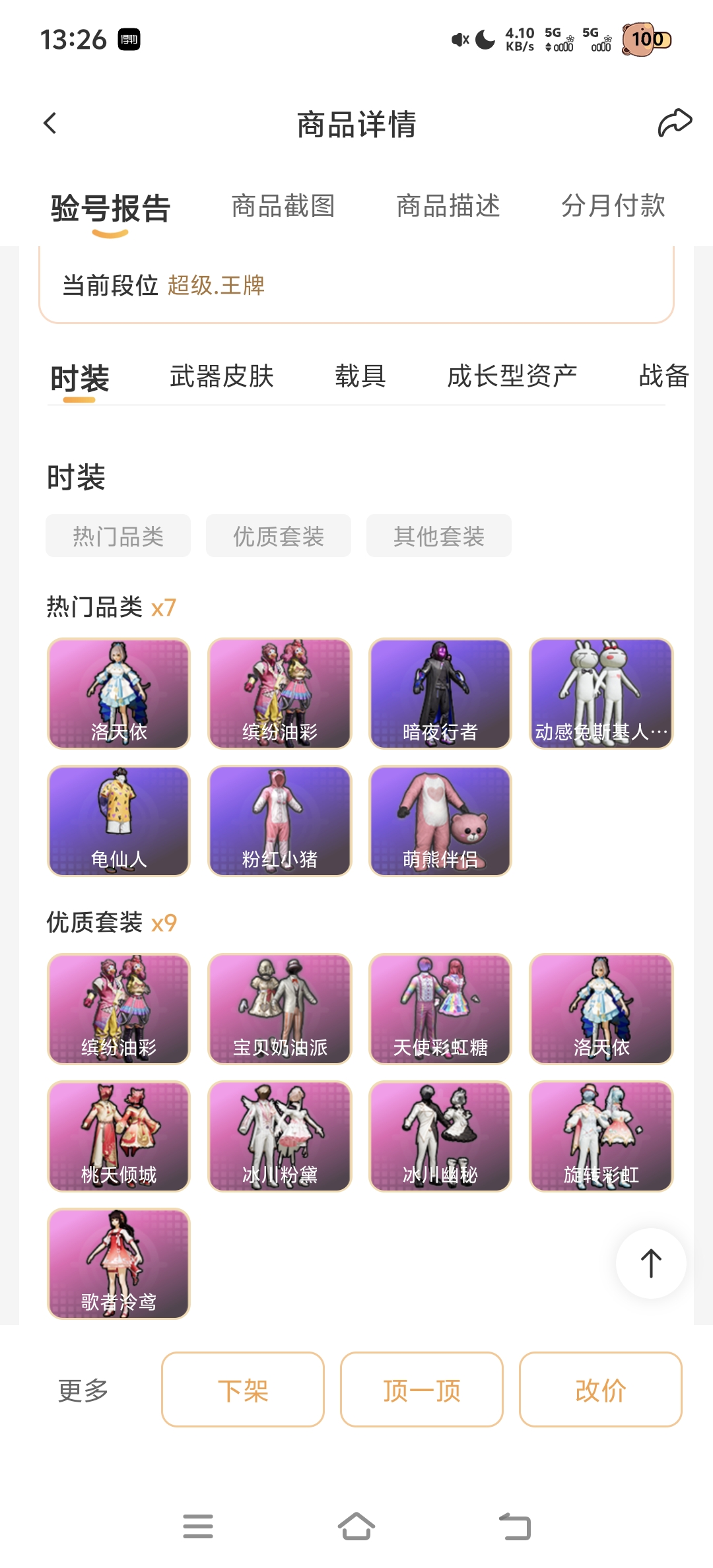713x1568 pixels.
Task: Open 更多 options
Action: [83, 1390]
